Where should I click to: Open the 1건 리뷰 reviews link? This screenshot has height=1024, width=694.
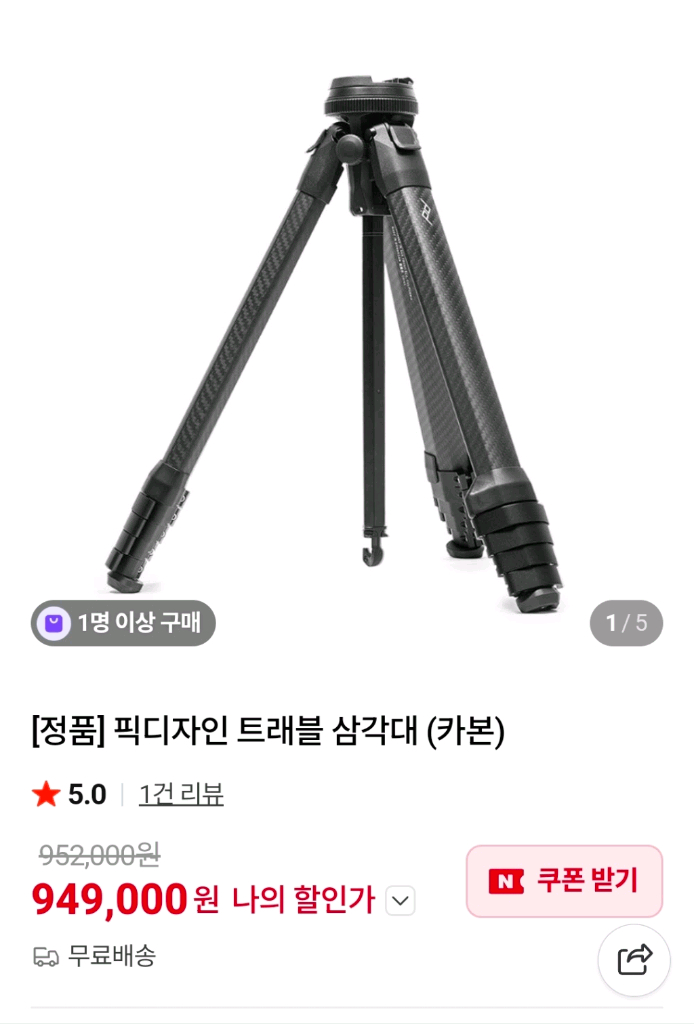point(181,794)
